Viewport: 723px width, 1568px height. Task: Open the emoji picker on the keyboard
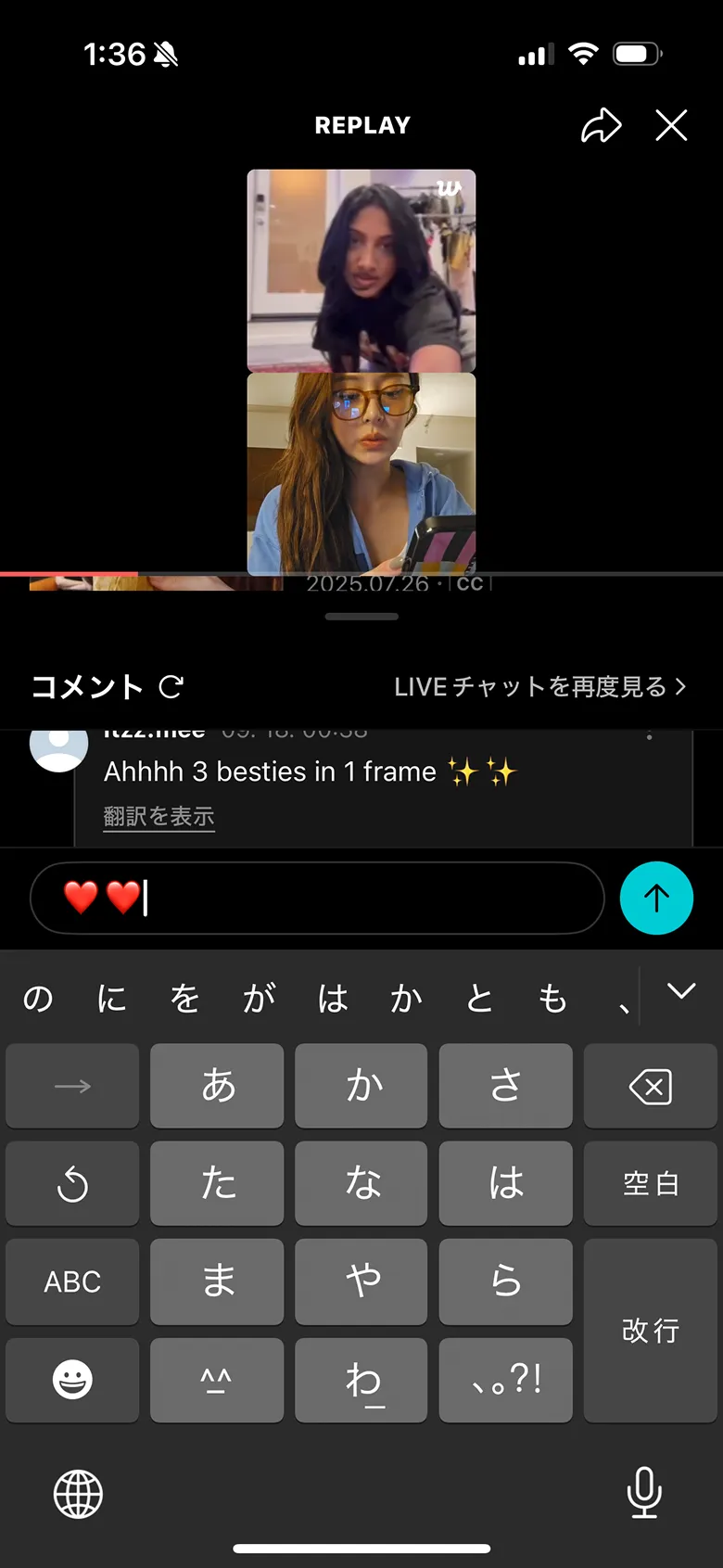click(x=71, y=1380)
